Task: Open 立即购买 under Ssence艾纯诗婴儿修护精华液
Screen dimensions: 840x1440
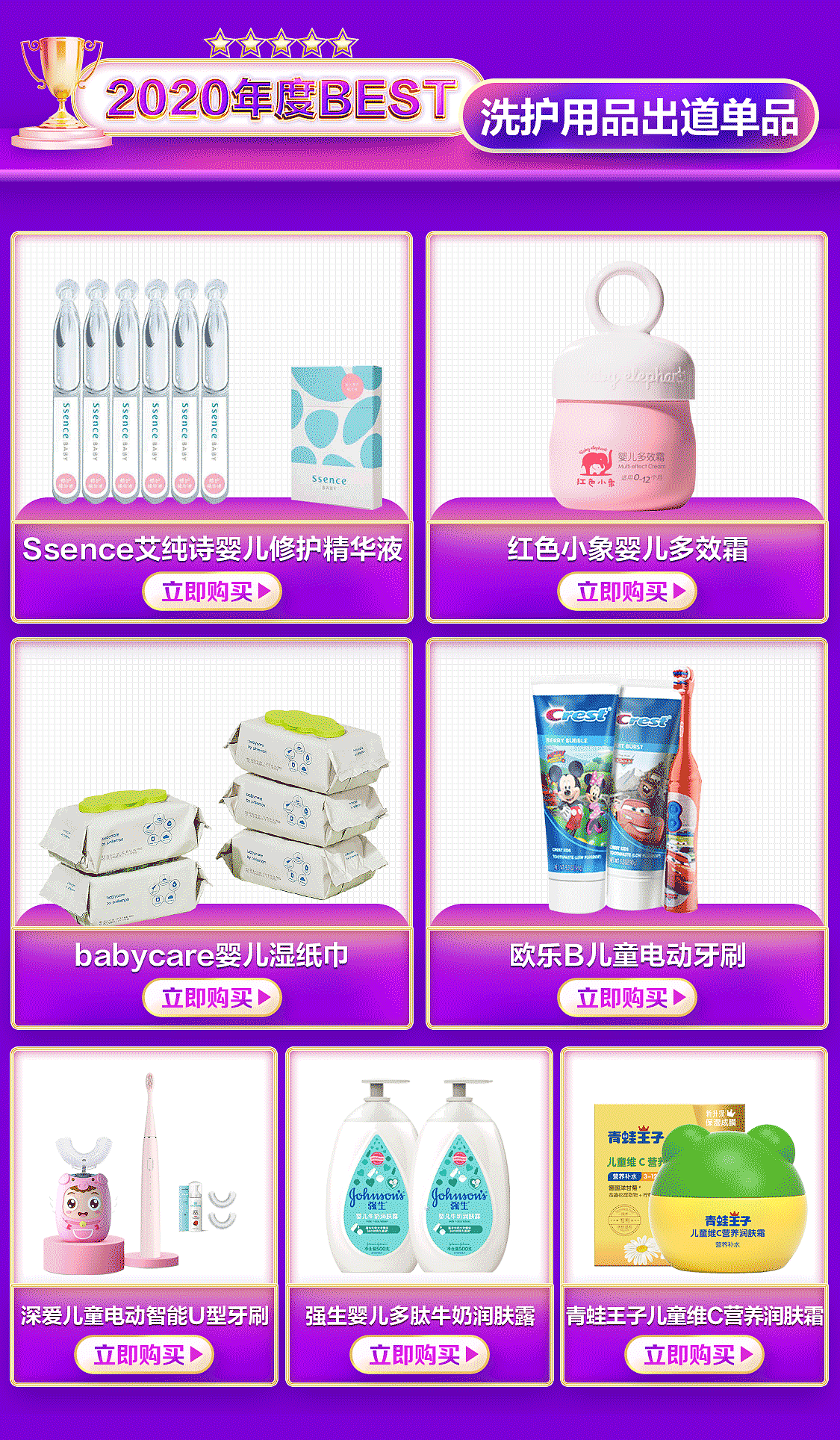Action: 211,590
